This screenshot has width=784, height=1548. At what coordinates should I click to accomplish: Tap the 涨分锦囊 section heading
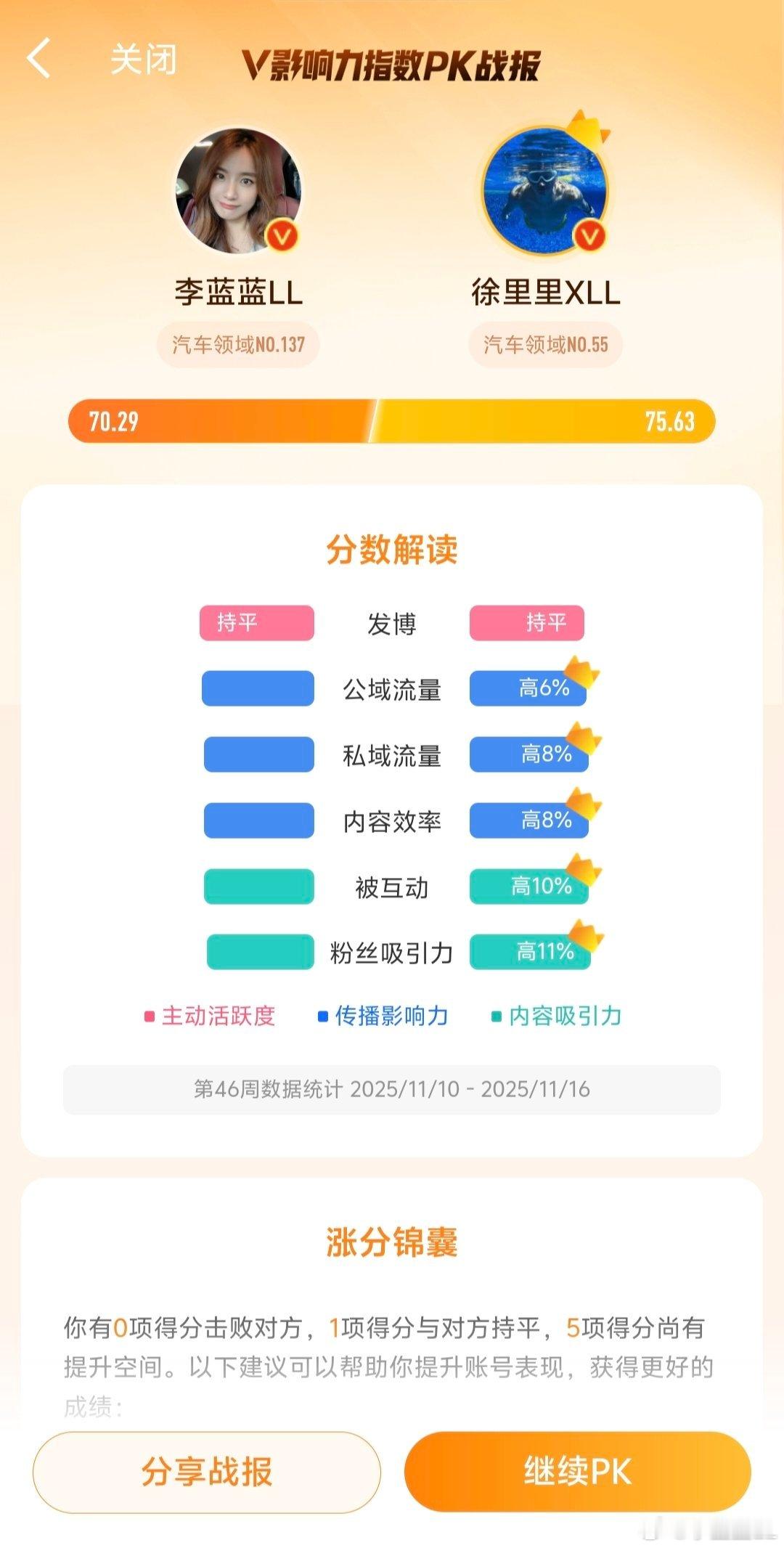(392, 1239)
